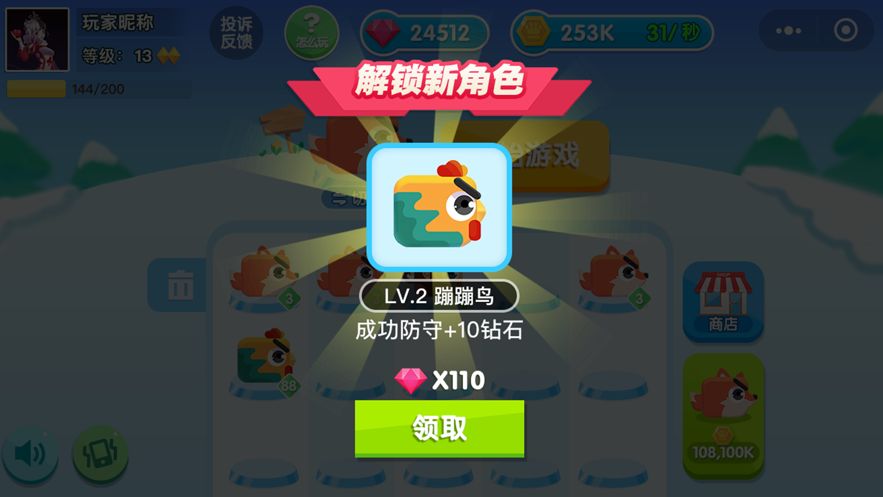Open the 怎么玩 how-to-play help

(x=311, y=32)
